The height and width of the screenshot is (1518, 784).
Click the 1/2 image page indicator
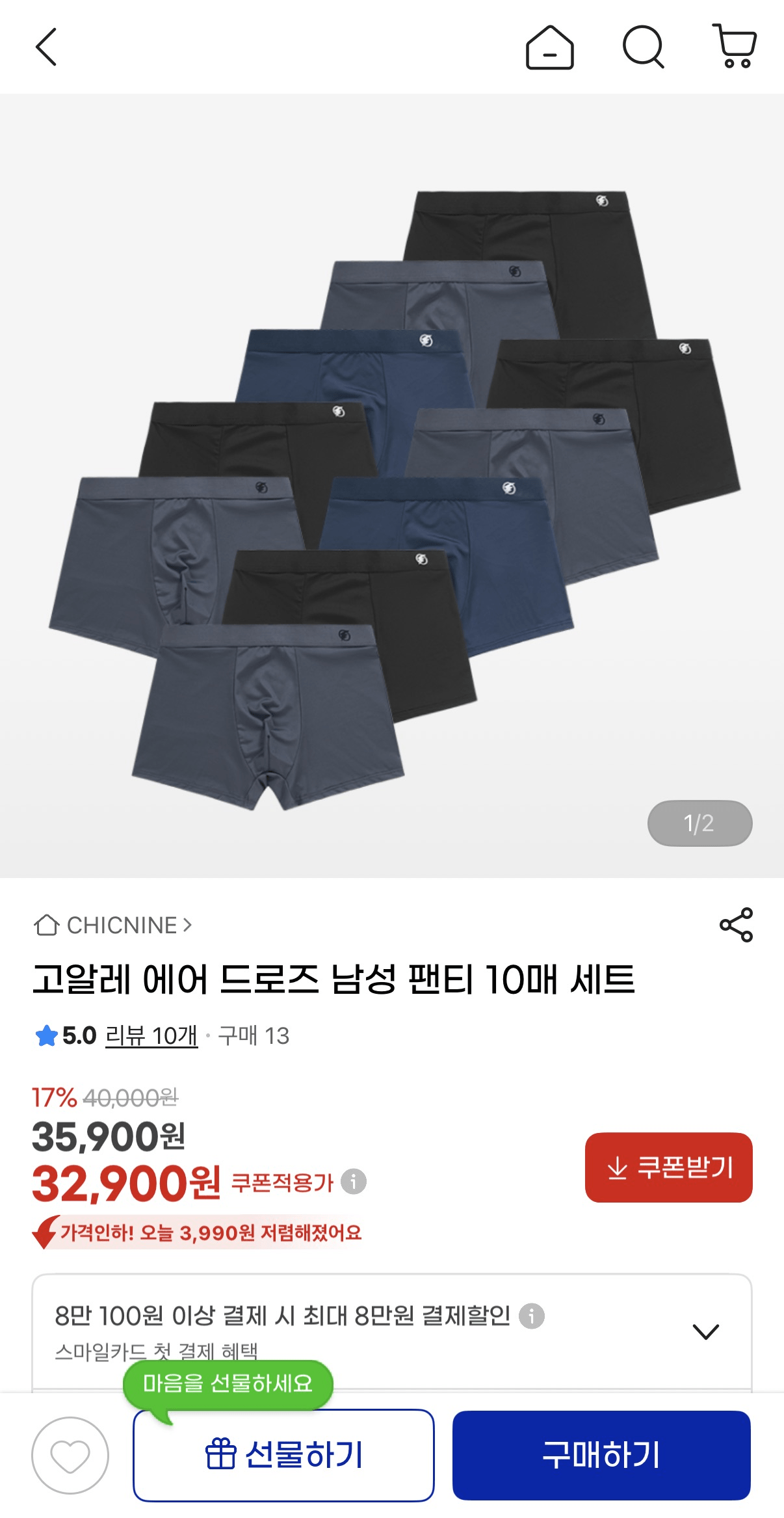coord(699,823)
